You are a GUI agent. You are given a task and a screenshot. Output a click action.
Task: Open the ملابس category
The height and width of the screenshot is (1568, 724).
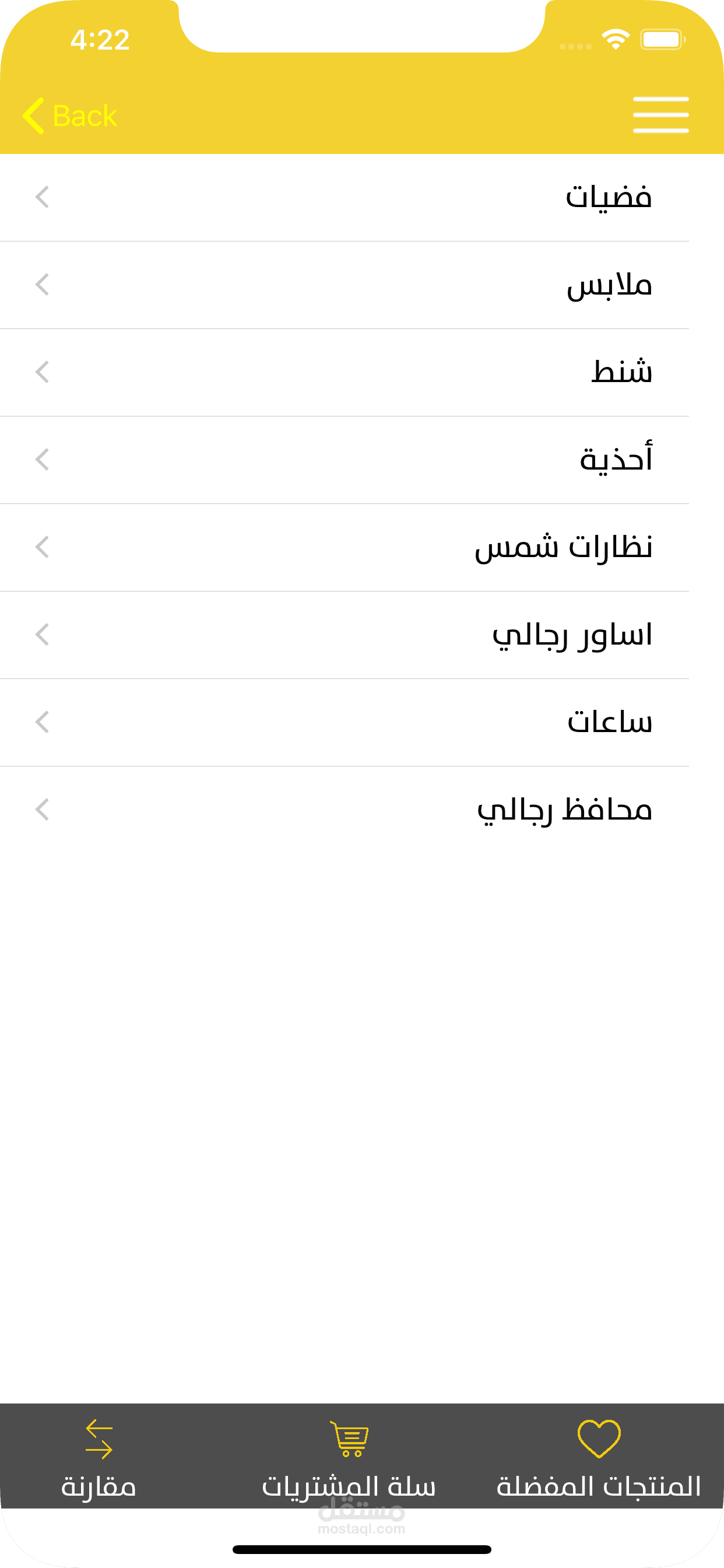coord(362,285)
